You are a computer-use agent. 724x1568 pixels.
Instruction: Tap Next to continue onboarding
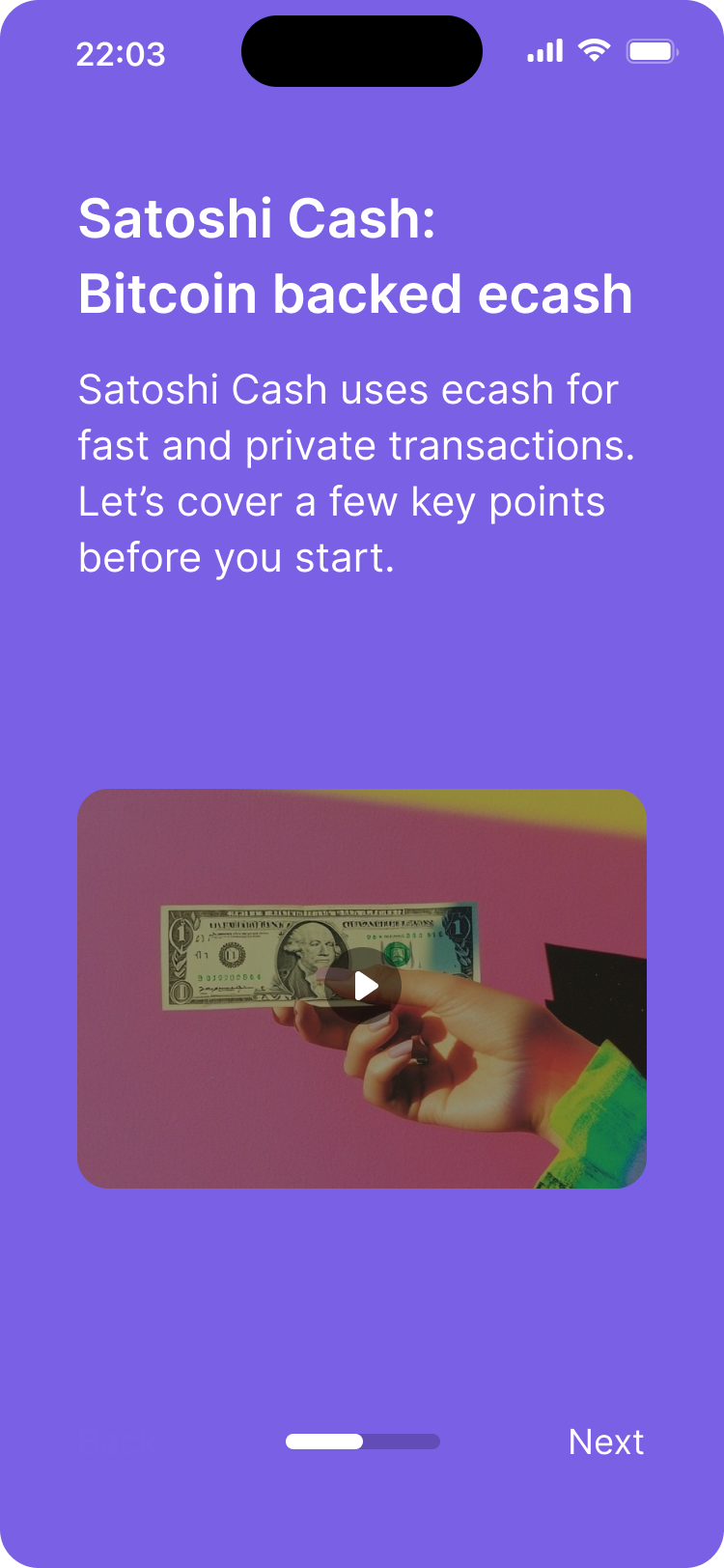tap(605, 1442)
